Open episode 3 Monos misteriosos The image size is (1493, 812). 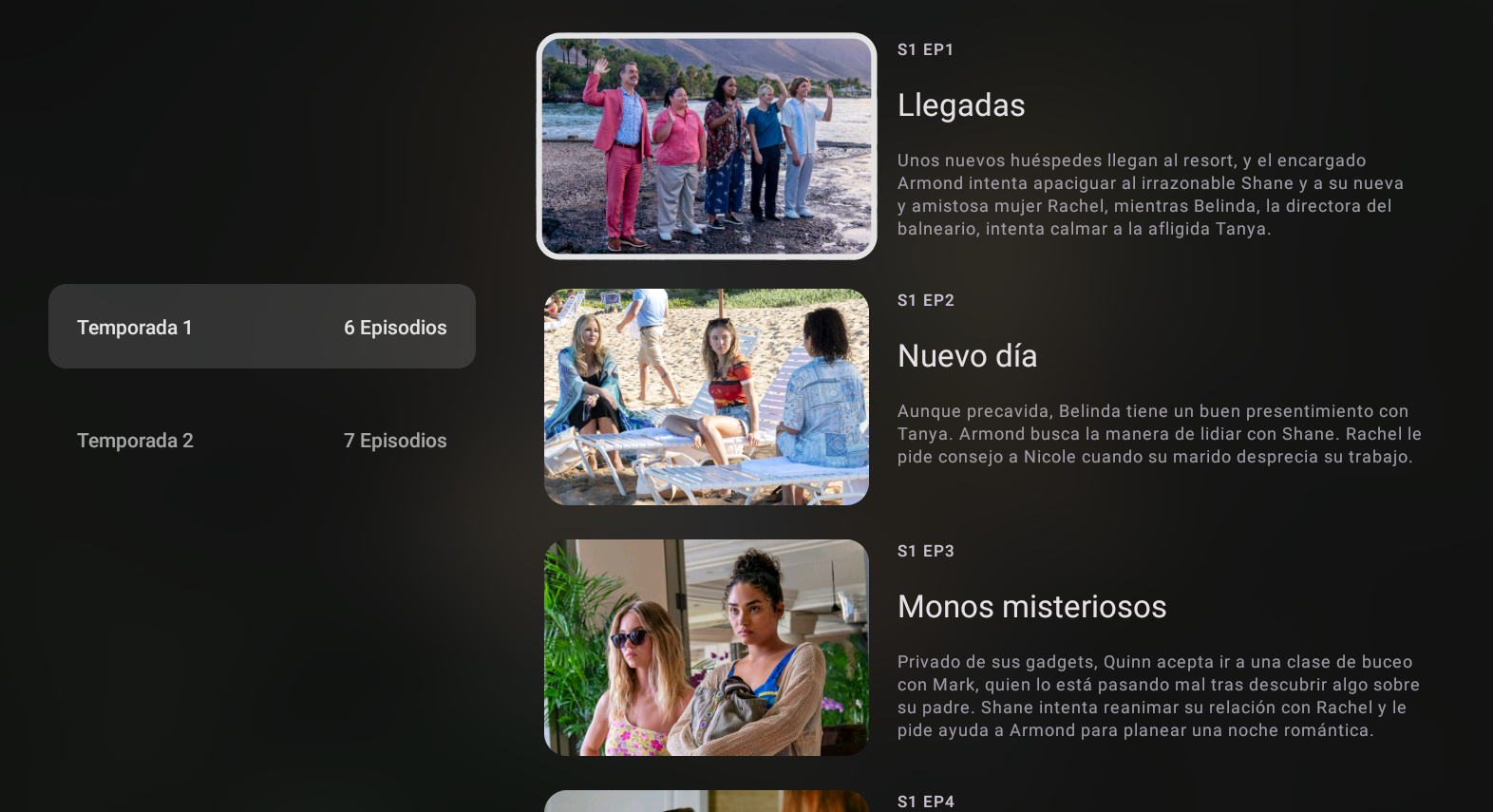coord(706,648)
